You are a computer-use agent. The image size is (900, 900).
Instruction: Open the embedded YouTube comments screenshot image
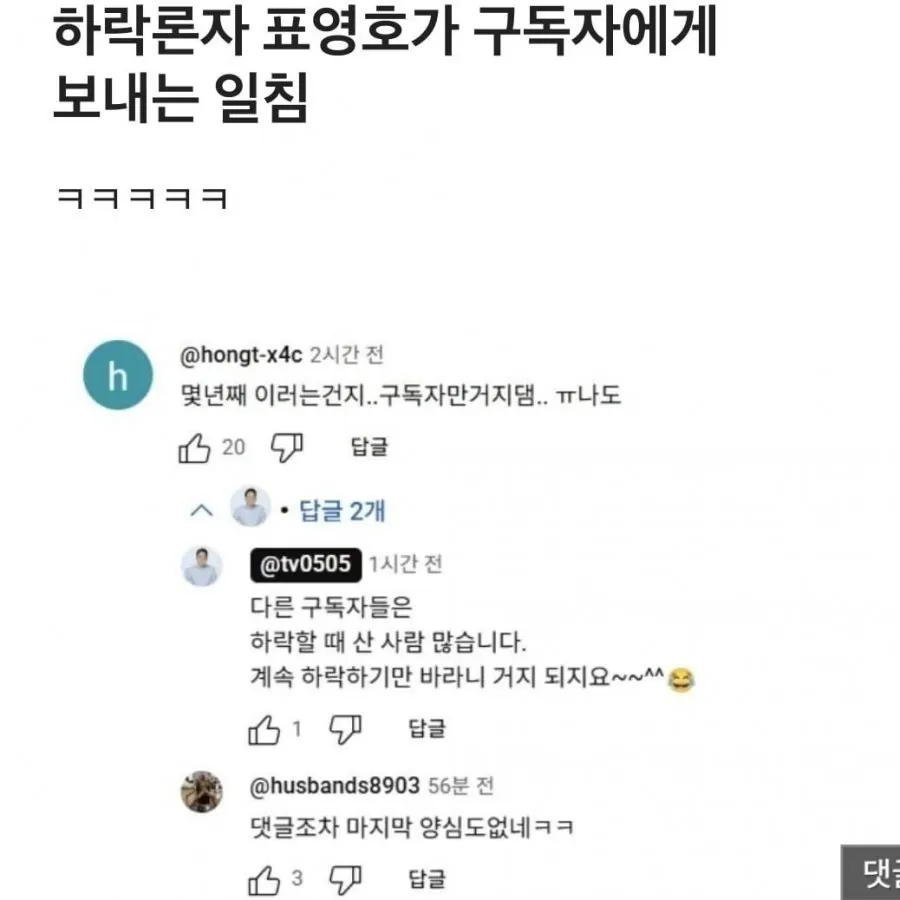pos(450,600)
